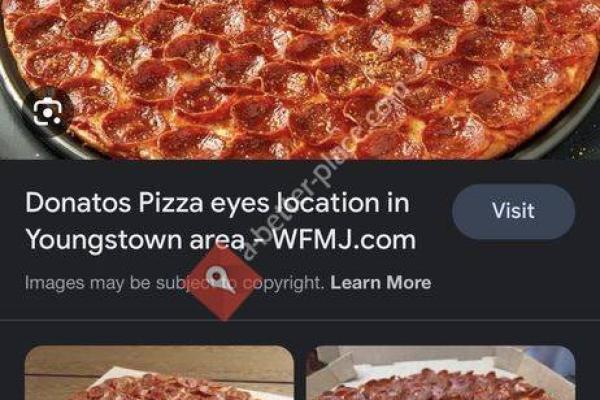Open the left related pizza image
This screenshot has width=600, height=400.
tap(159, 374)
